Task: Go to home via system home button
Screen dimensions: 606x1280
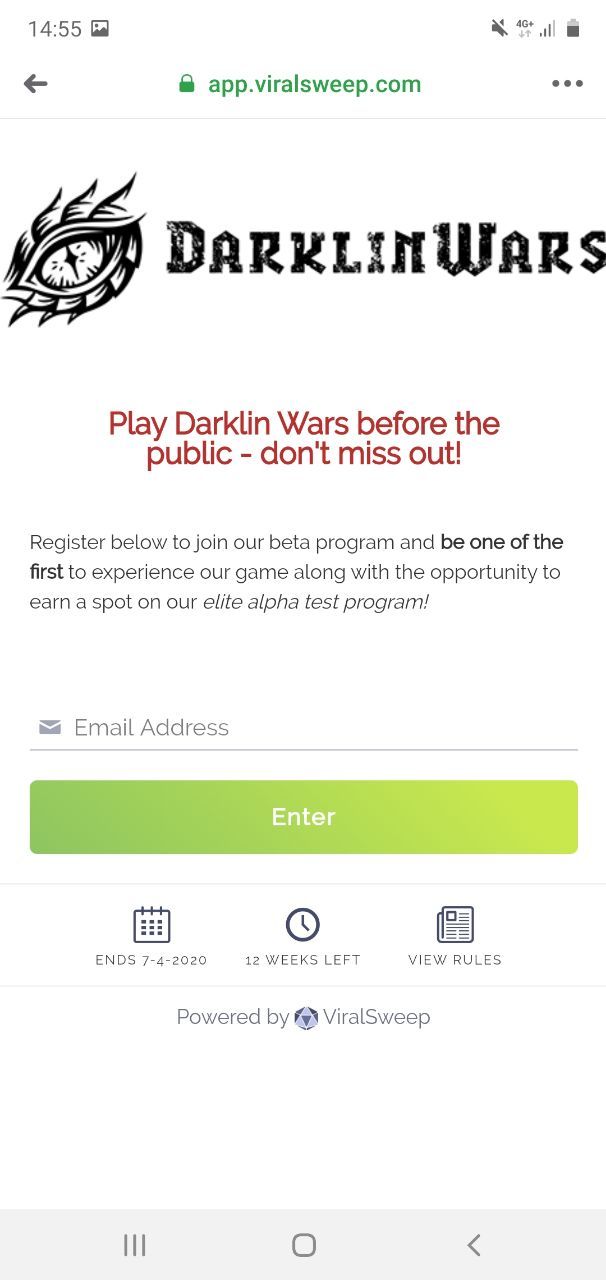Action: click(304, 1245)
